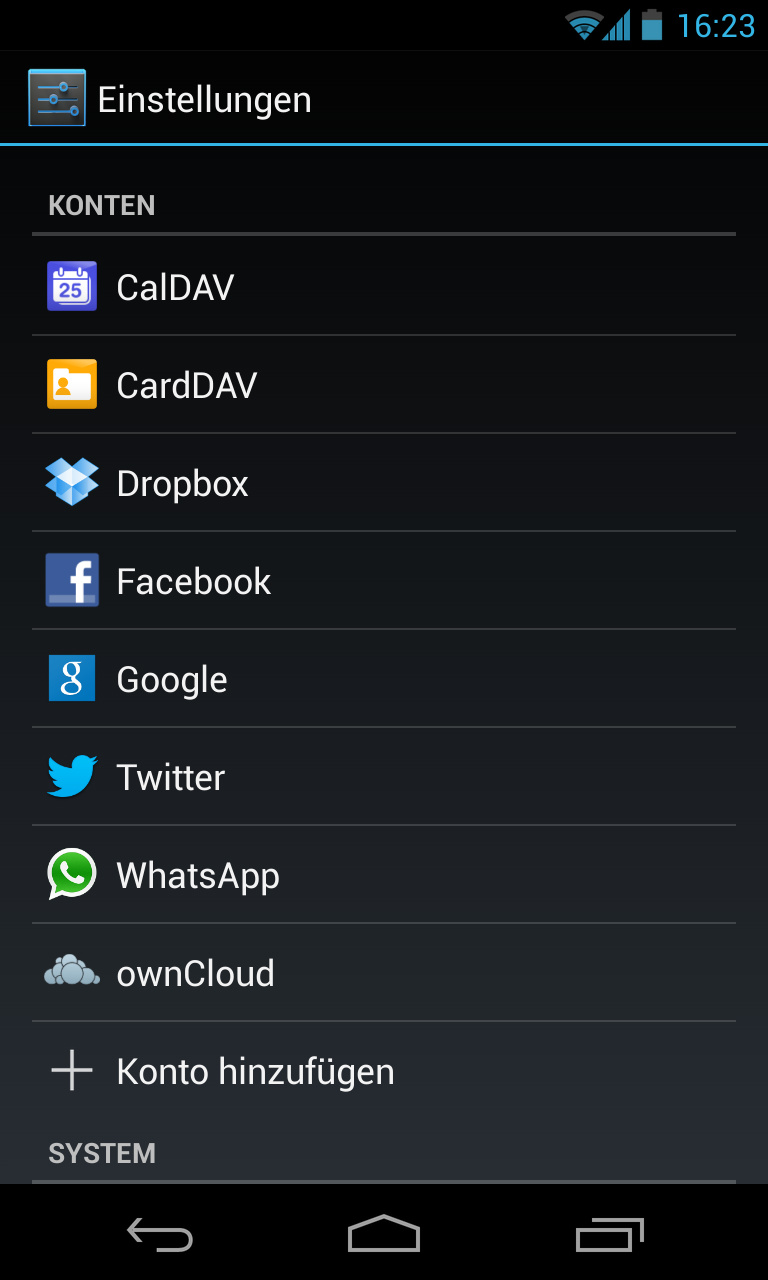
Task: Show recent apps
Action: [x=610, y=1236]
